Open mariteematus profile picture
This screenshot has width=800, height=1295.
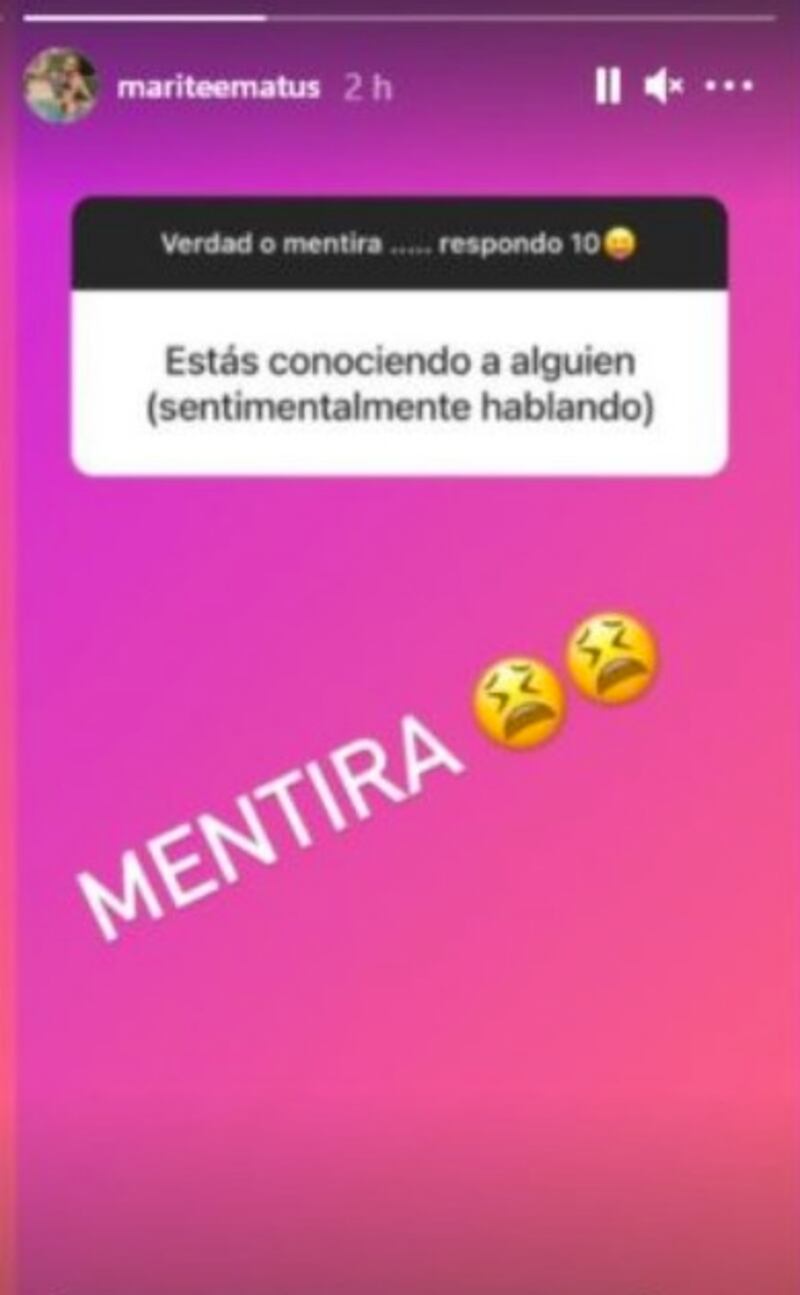59,86
